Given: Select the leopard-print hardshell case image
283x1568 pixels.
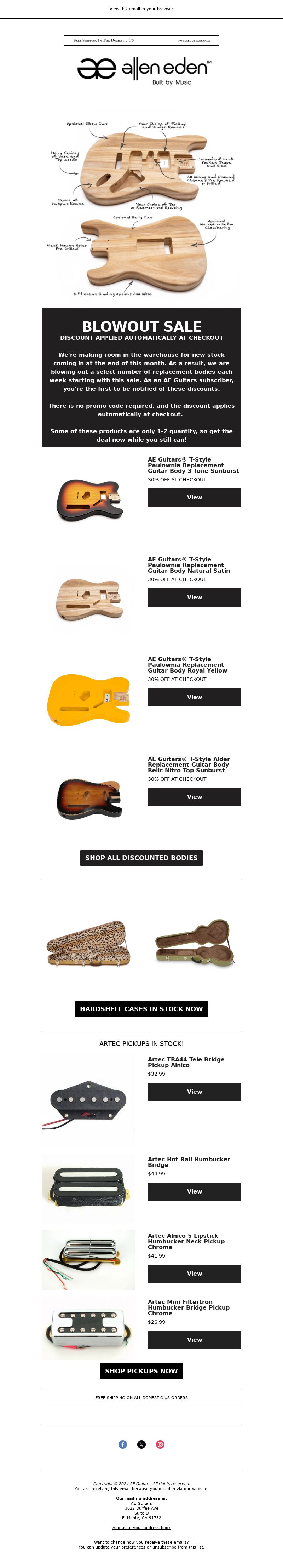Looking at the screenshot, I should (x=89, y=944).
